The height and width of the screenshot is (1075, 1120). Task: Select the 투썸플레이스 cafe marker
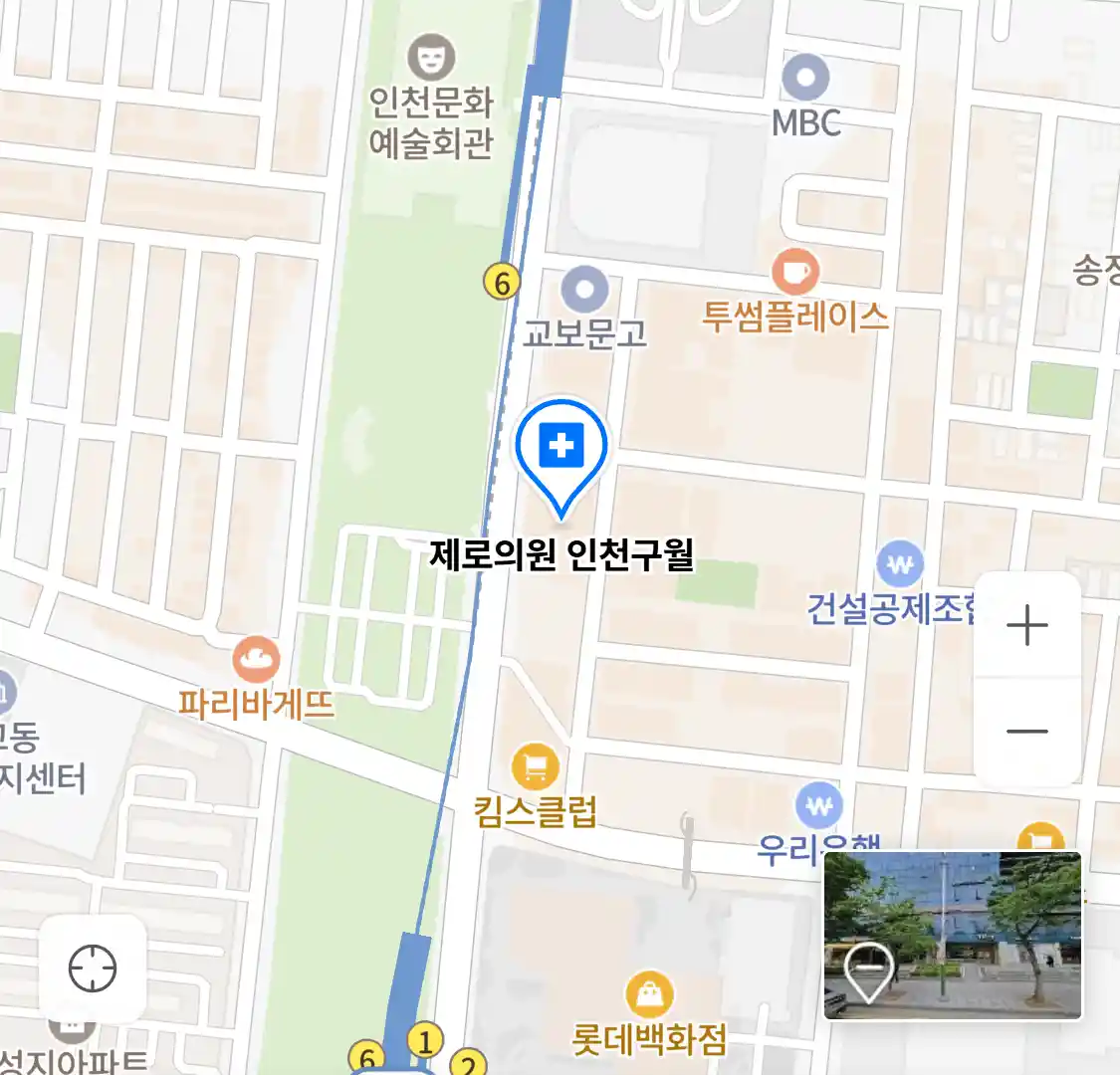(794, 272)
